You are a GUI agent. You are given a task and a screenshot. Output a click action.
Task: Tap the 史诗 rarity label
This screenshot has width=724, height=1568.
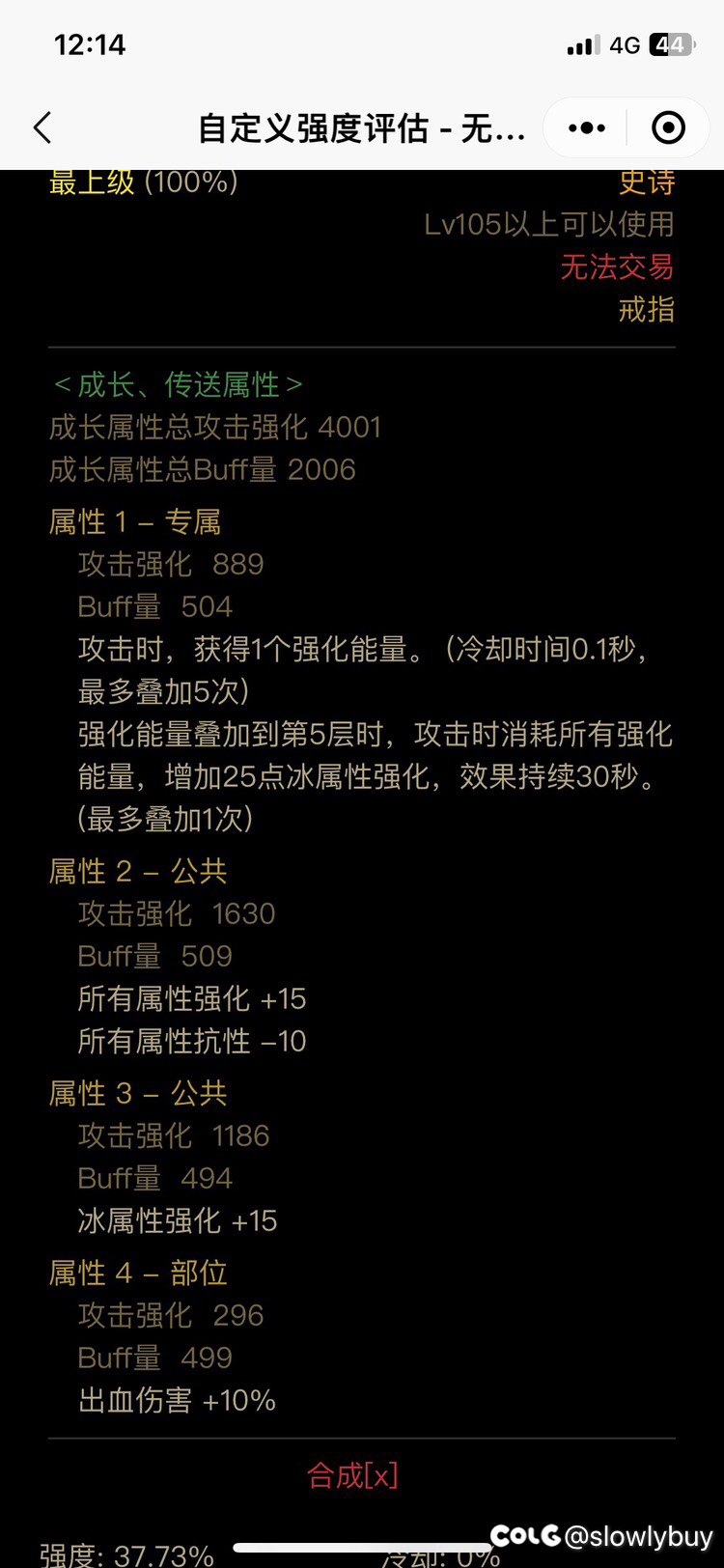click(649, 182)
